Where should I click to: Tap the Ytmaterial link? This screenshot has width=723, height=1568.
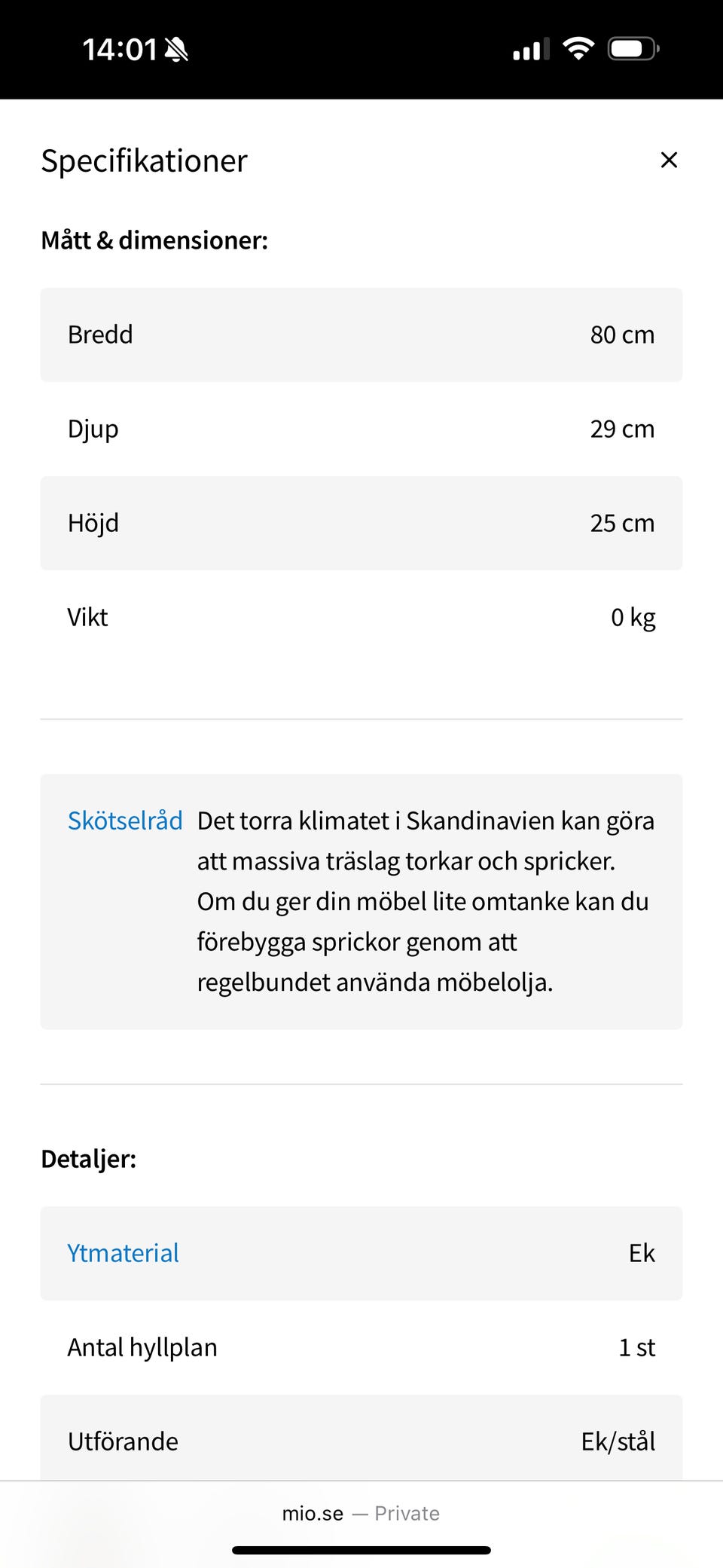coord(124,1253)
